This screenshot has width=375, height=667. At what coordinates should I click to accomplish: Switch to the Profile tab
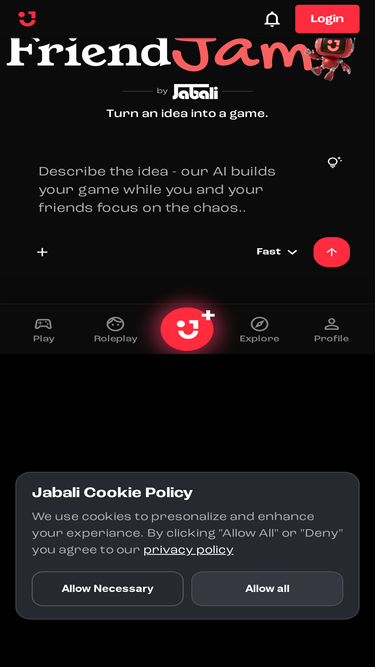click(331, 330)
